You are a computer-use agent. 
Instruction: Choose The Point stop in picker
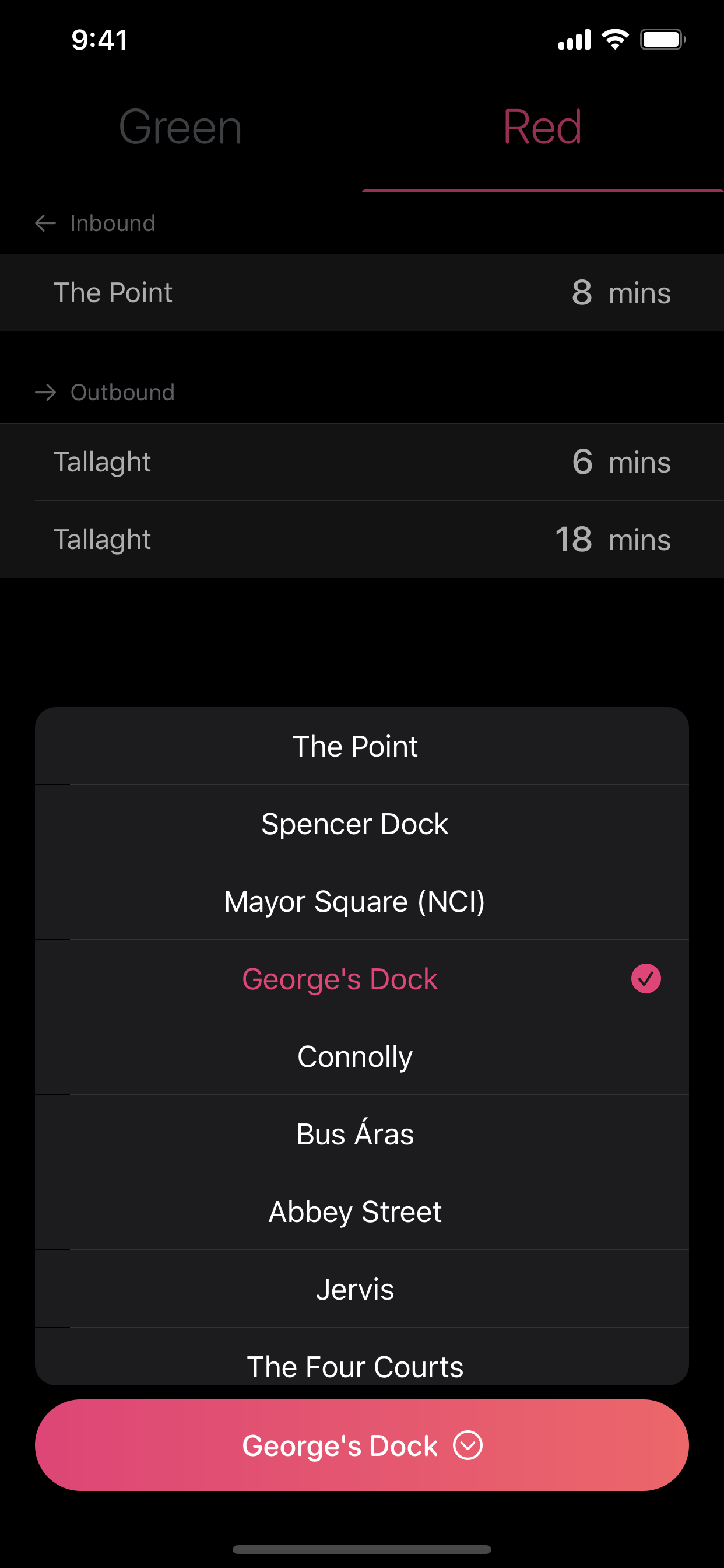pyautogui.click(x=361, y=745)
